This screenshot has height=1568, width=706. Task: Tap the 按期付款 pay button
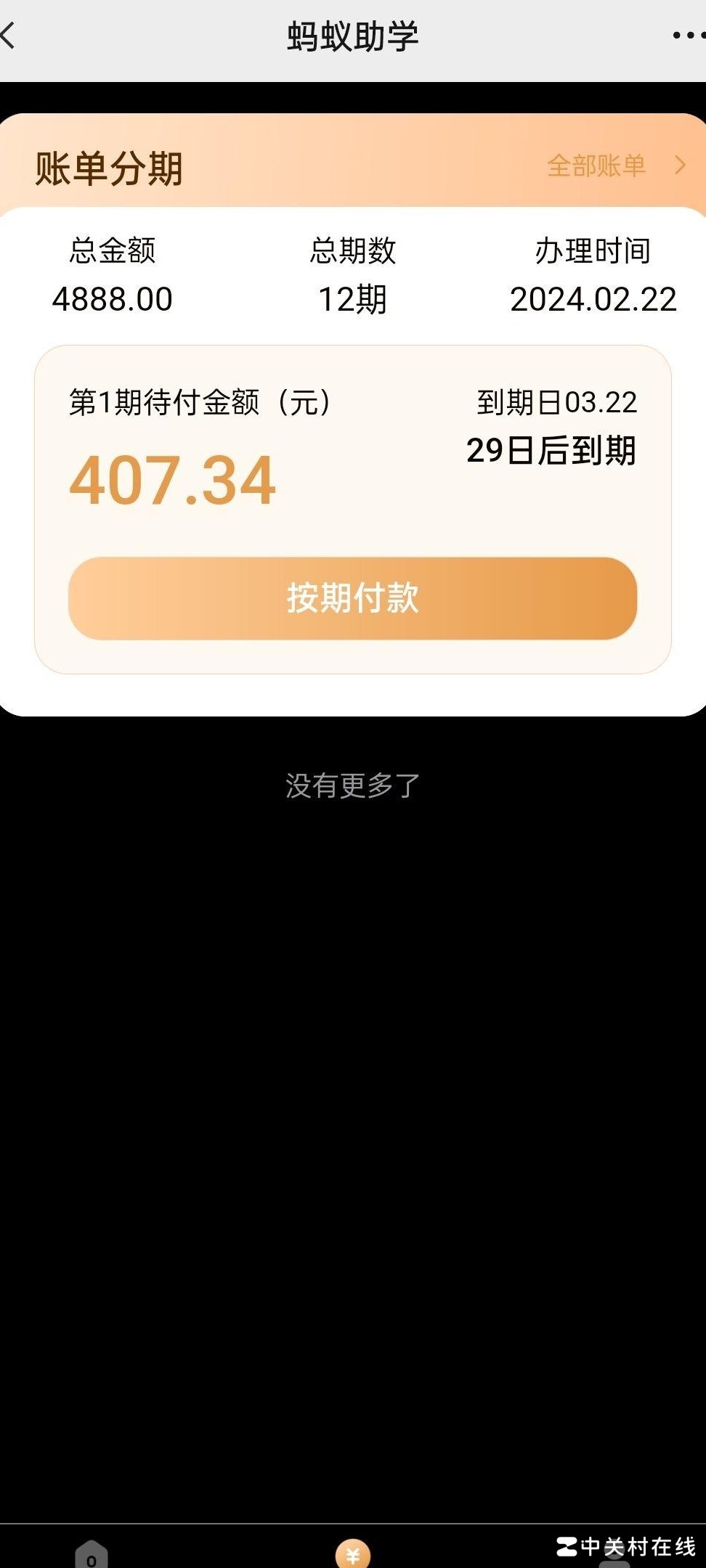(x=353, y=598)
